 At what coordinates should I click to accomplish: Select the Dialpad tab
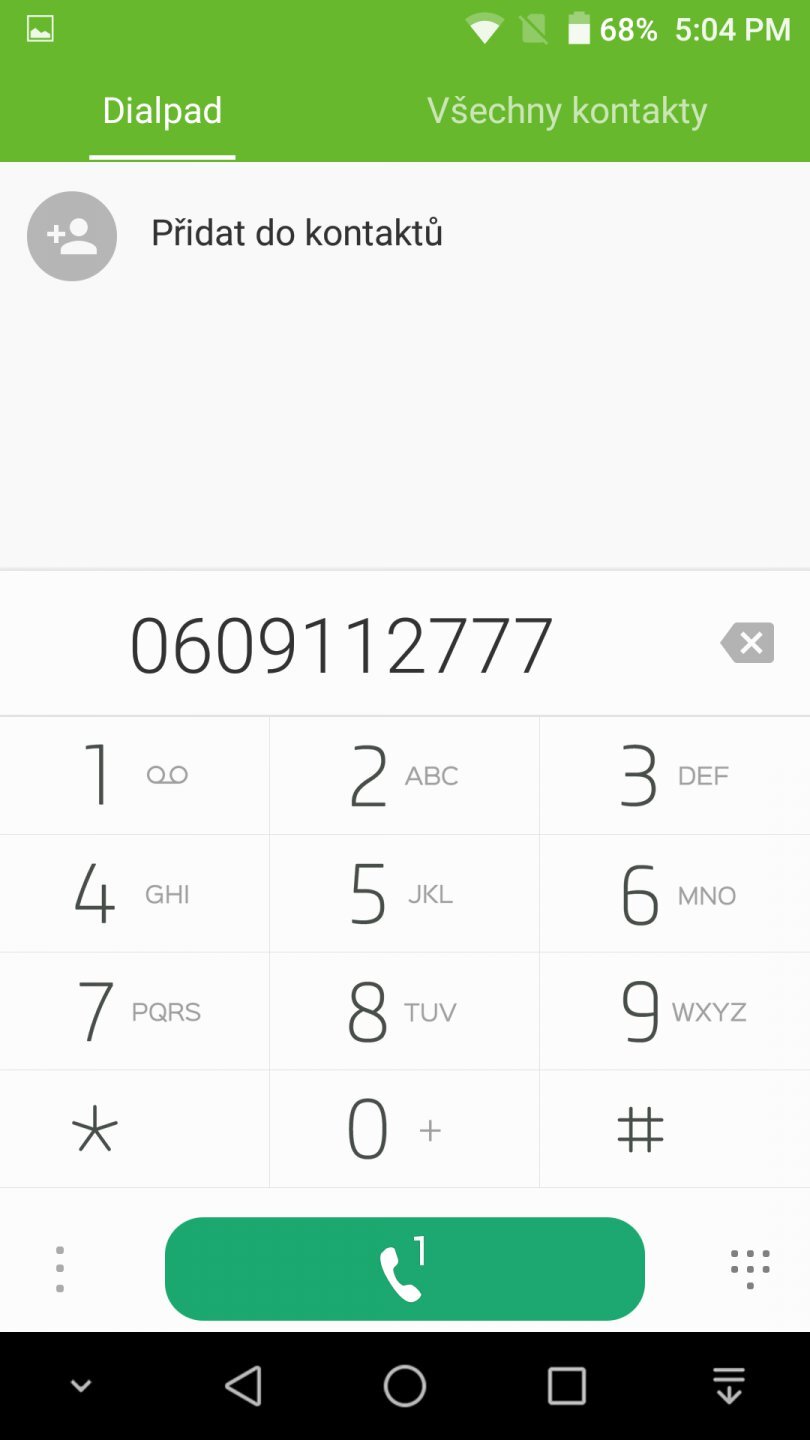[162, 111]
